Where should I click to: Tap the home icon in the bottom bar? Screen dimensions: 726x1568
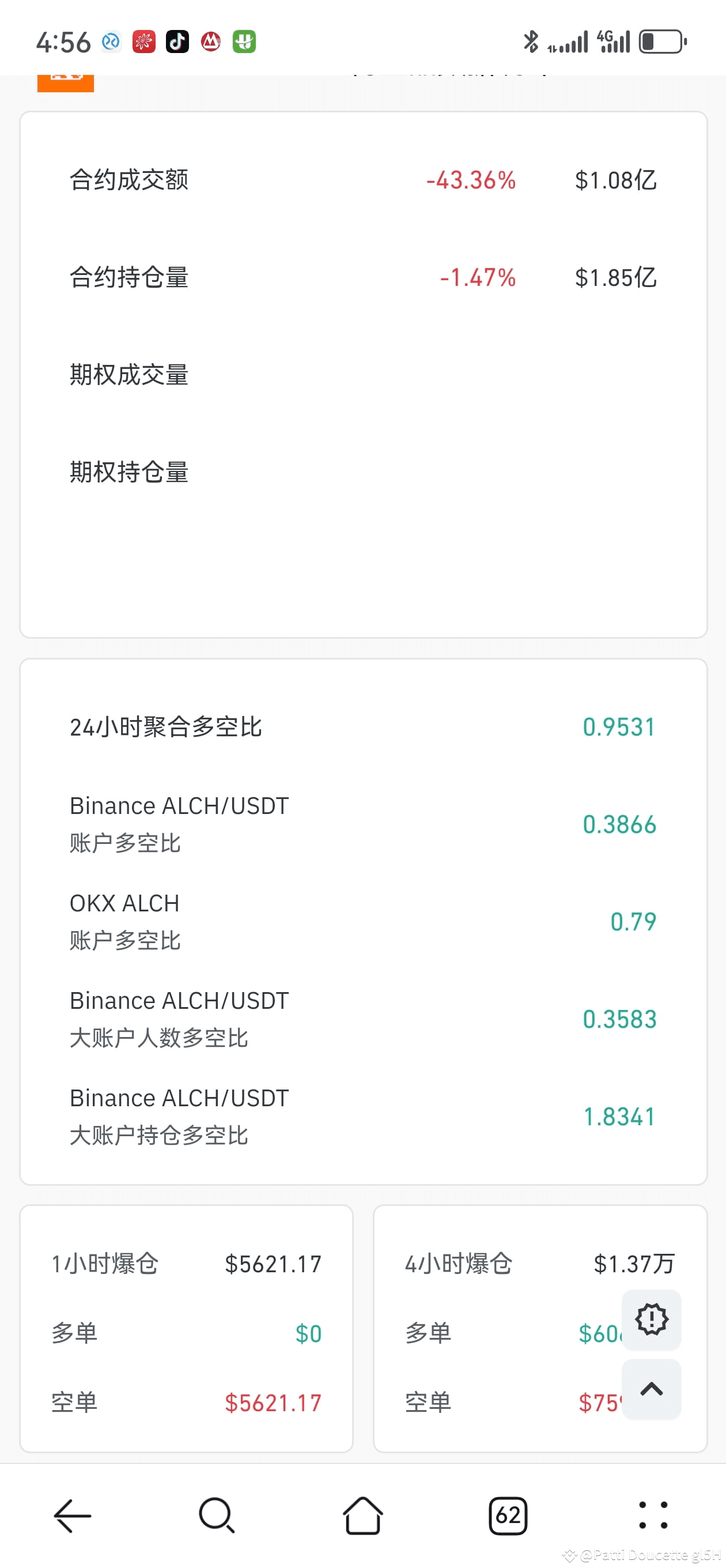362,1515
